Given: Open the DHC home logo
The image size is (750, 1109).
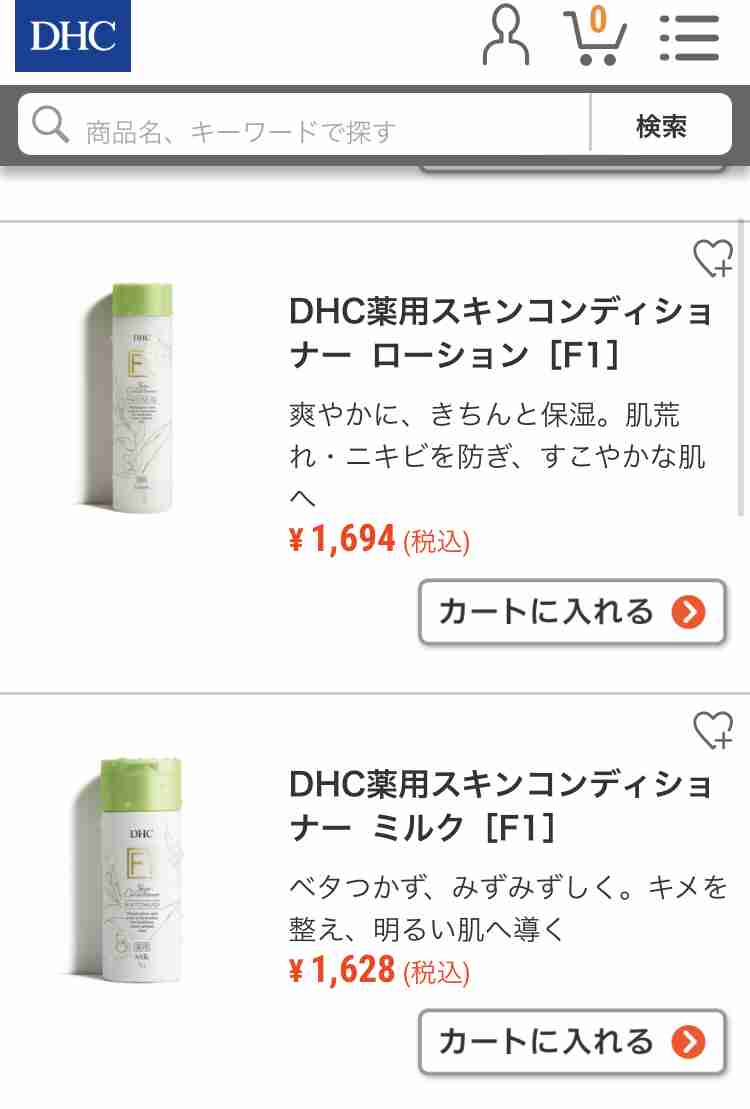Looking at the screenshot, I should [73, 37].
